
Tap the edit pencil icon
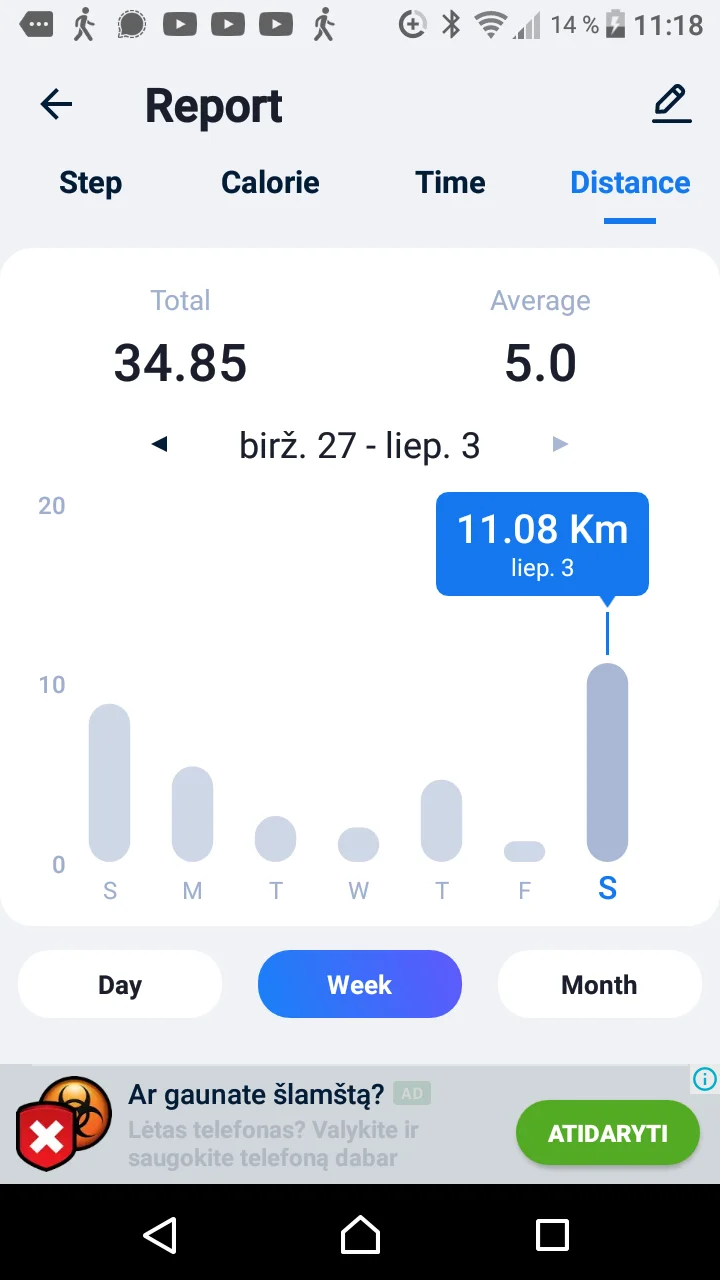tap(671, 104)
